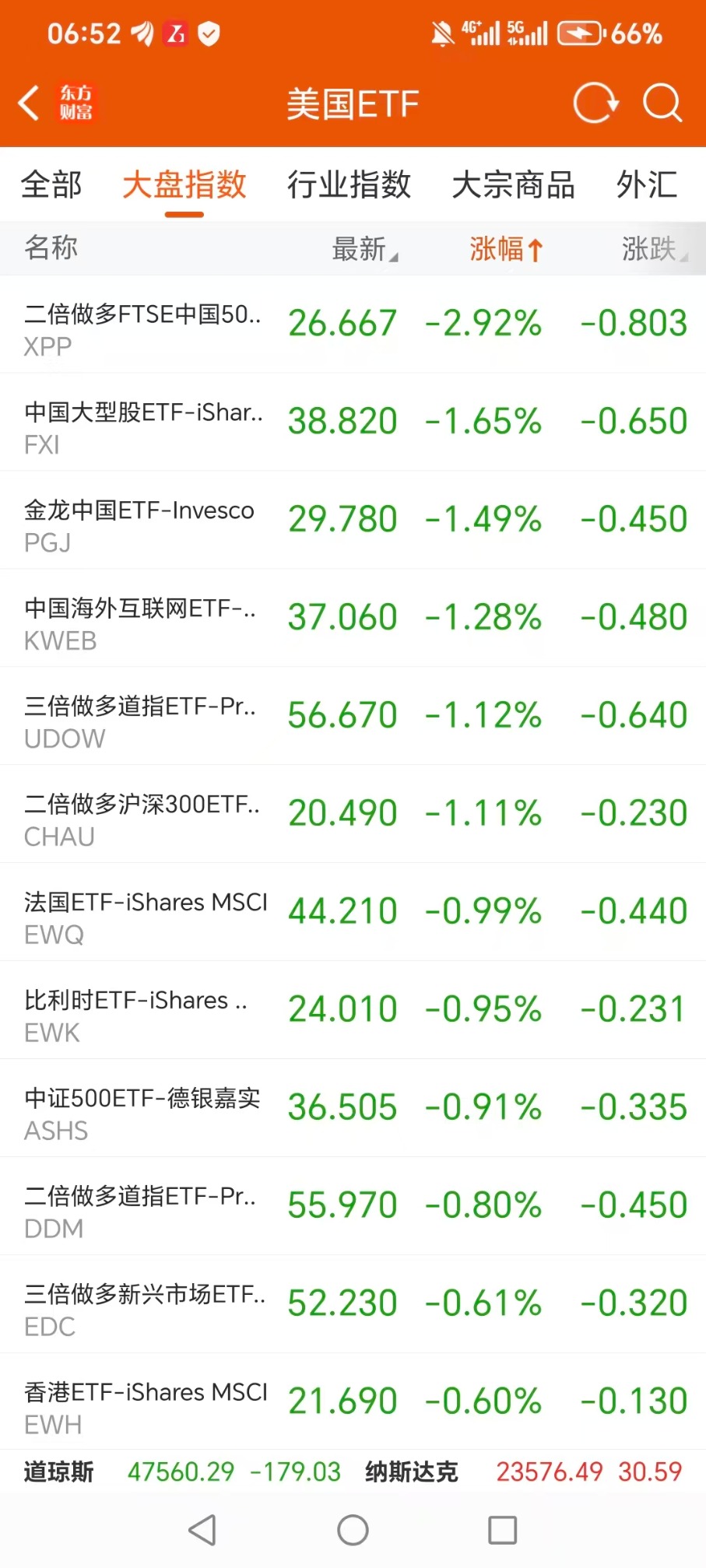Switch to the 全部 tab

51,185
